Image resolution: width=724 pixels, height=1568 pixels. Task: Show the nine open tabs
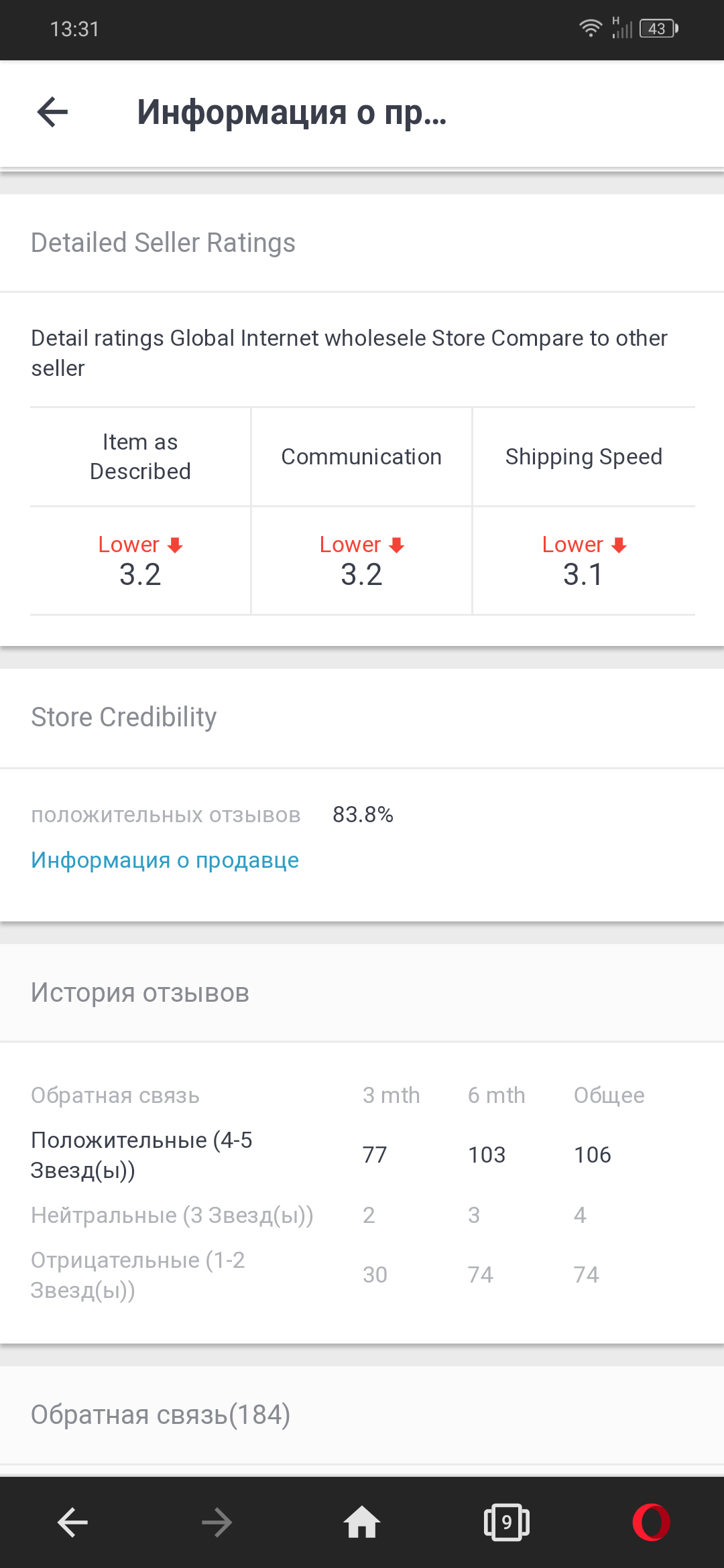point(506,1522)
